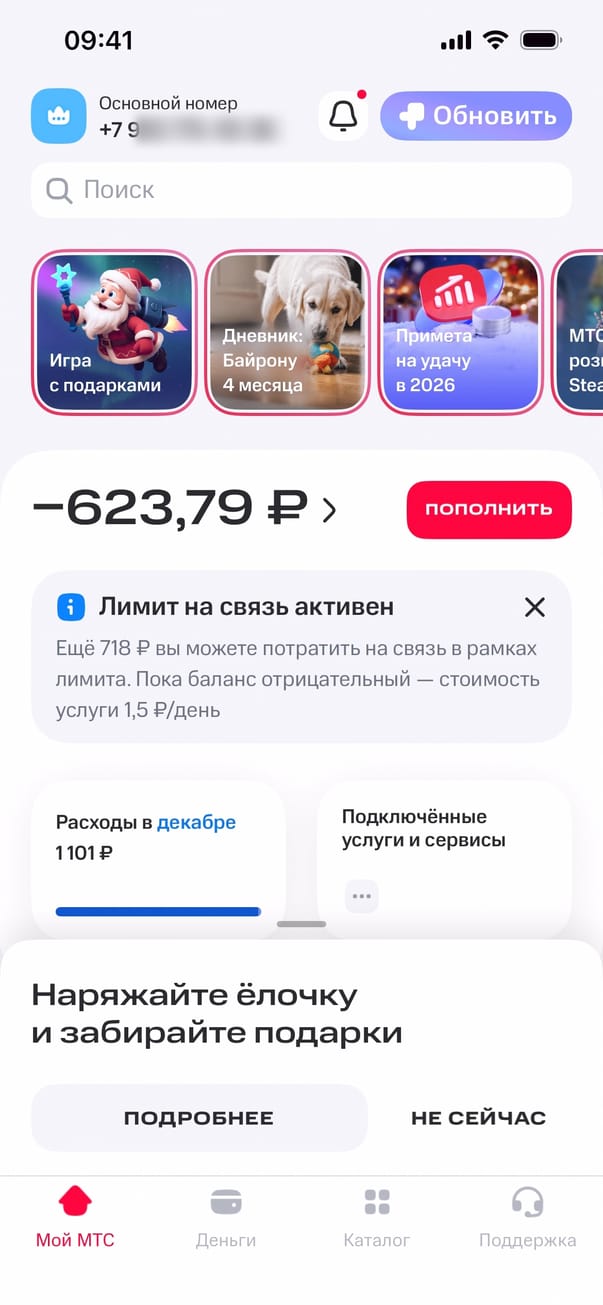
Task: Choose Не сейчас to dismiss the banner
Action: click(x=478, y=1118)
